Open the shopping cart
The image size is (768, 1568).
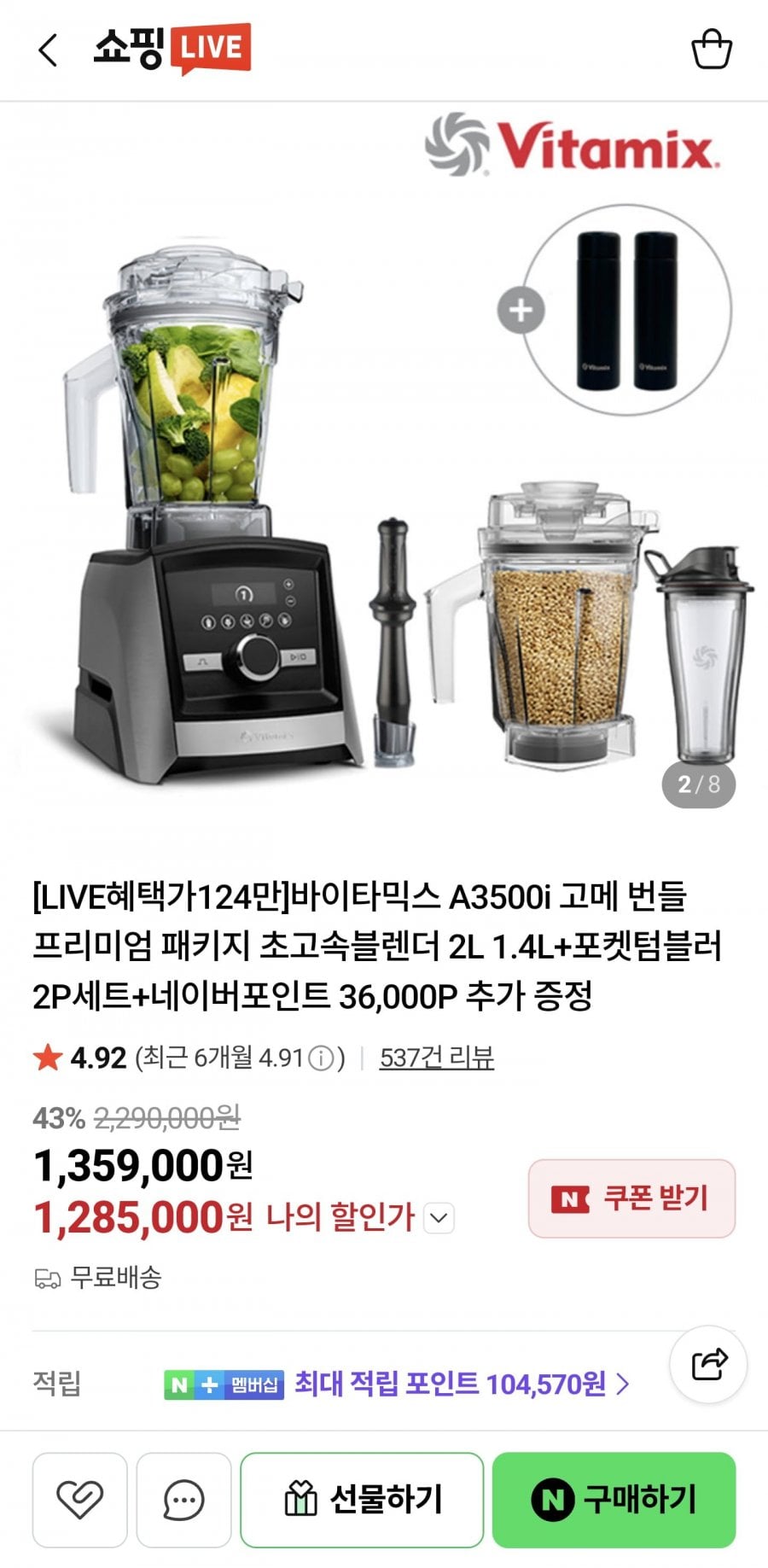coord(711,50)
